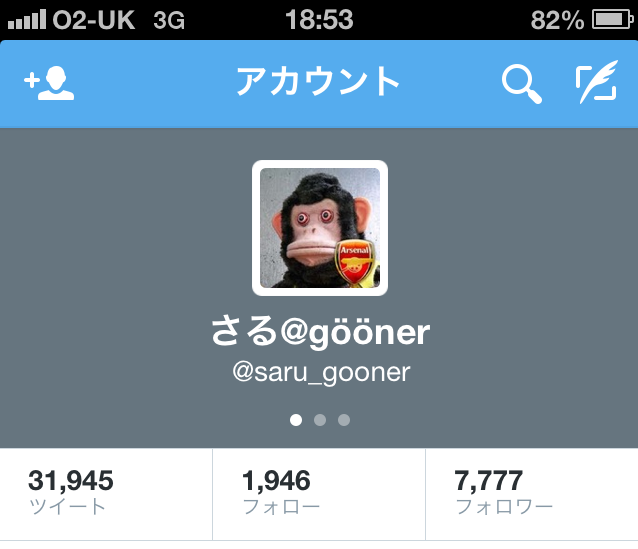The width and height of the screenshot is (638, 549).
Task: Tap the profile header page indicator dots
Action: [x=320, y=420]
